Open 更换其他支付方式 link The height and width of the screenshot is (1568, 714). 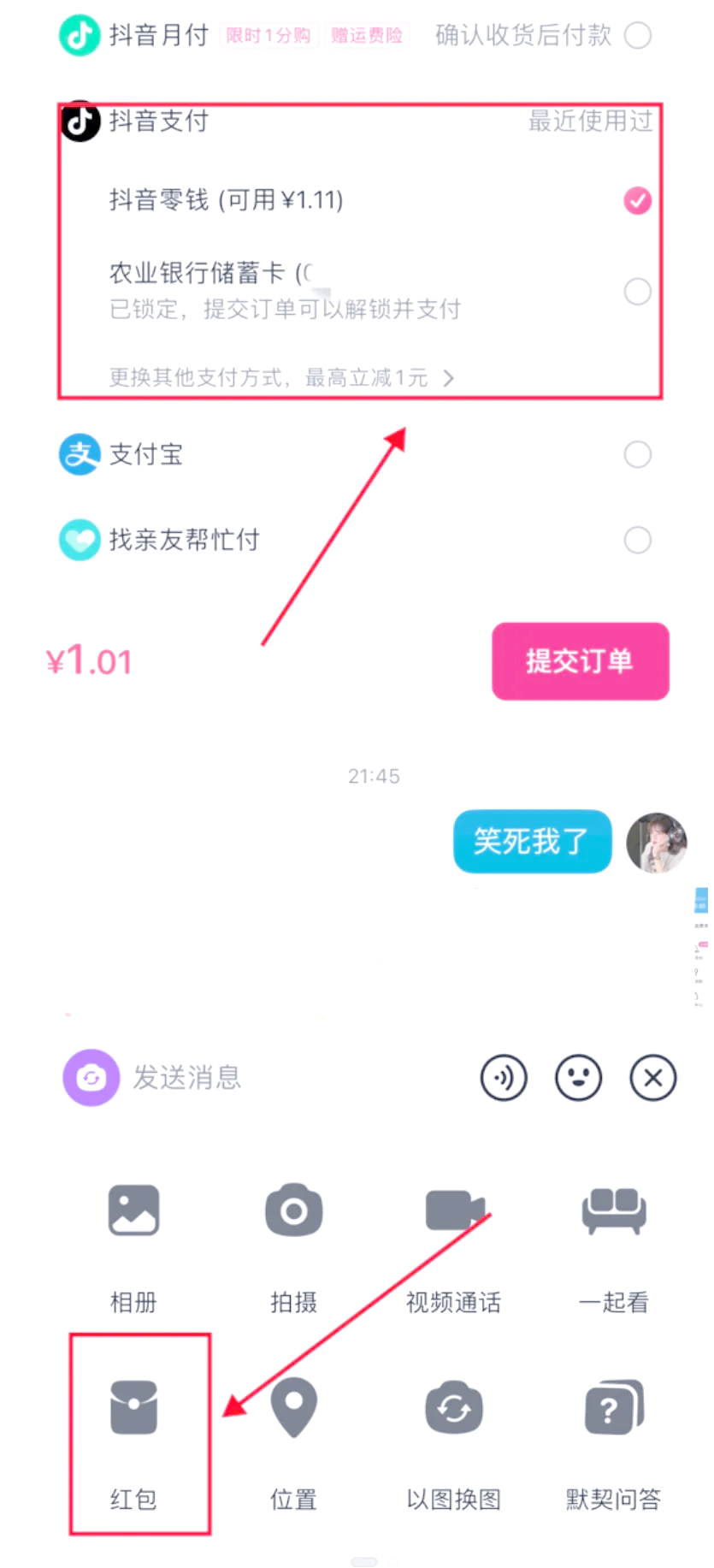281,377
